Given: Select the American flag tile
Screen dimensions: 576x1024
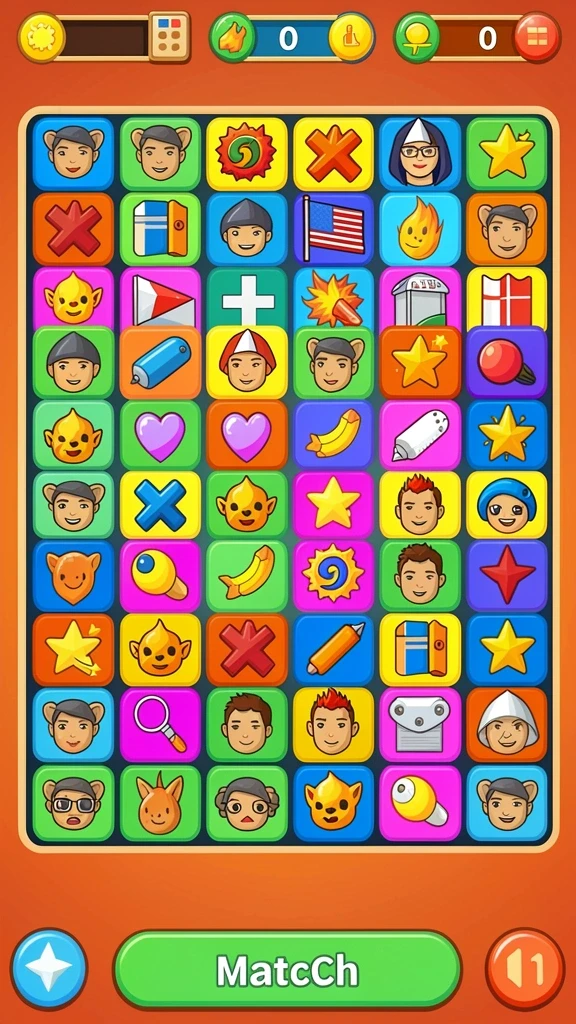Looking at the screenshot, I should [334, 229].
